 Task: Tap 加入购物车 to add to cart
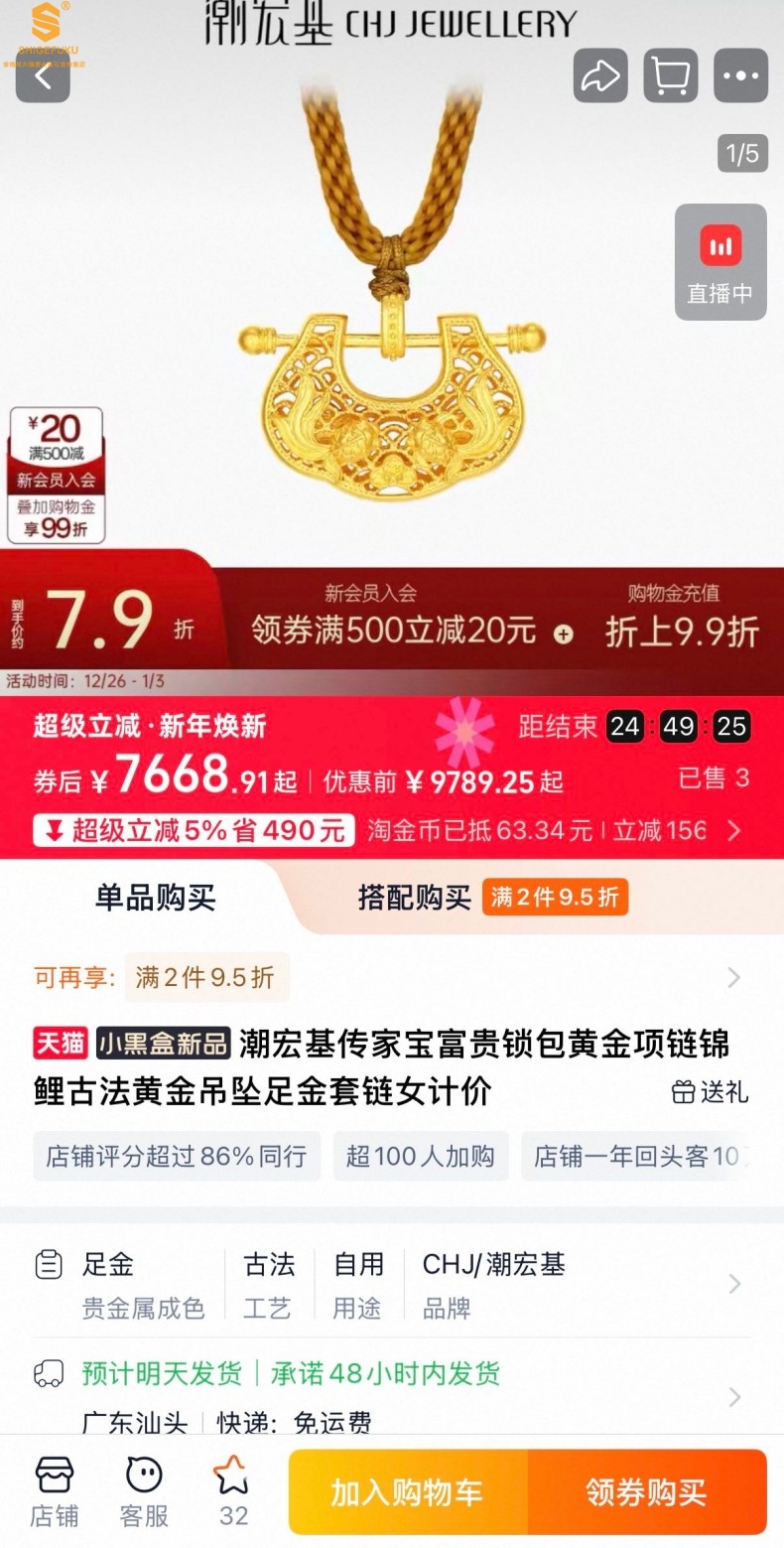click(407, 1492)
